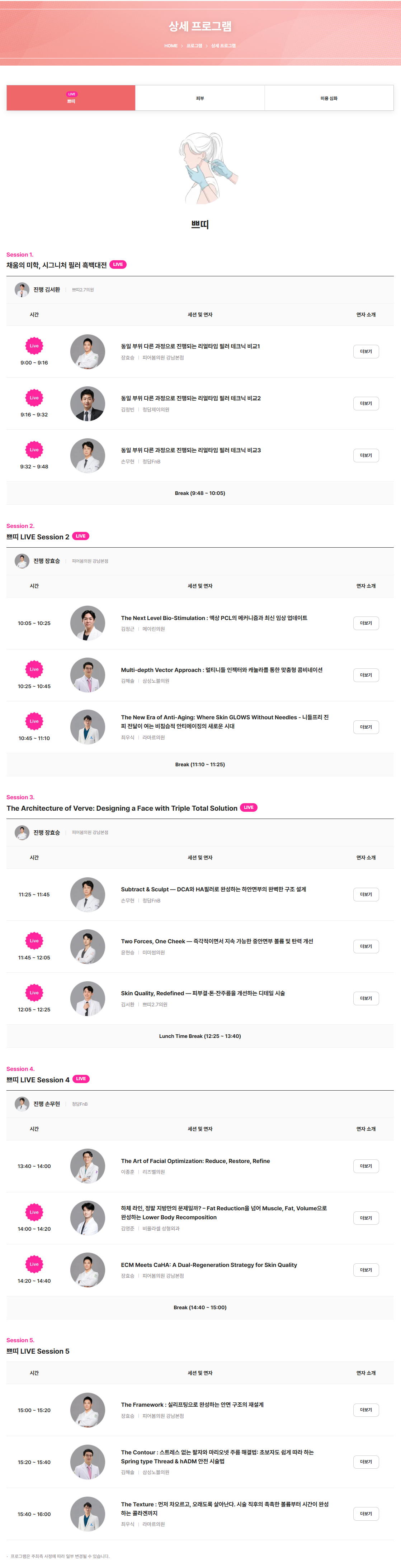Viewport: 401px width, 1568px height.
Task: Tap 더보기 for the 14:00 ~ 14:20 session
Action: (365, 1218)
